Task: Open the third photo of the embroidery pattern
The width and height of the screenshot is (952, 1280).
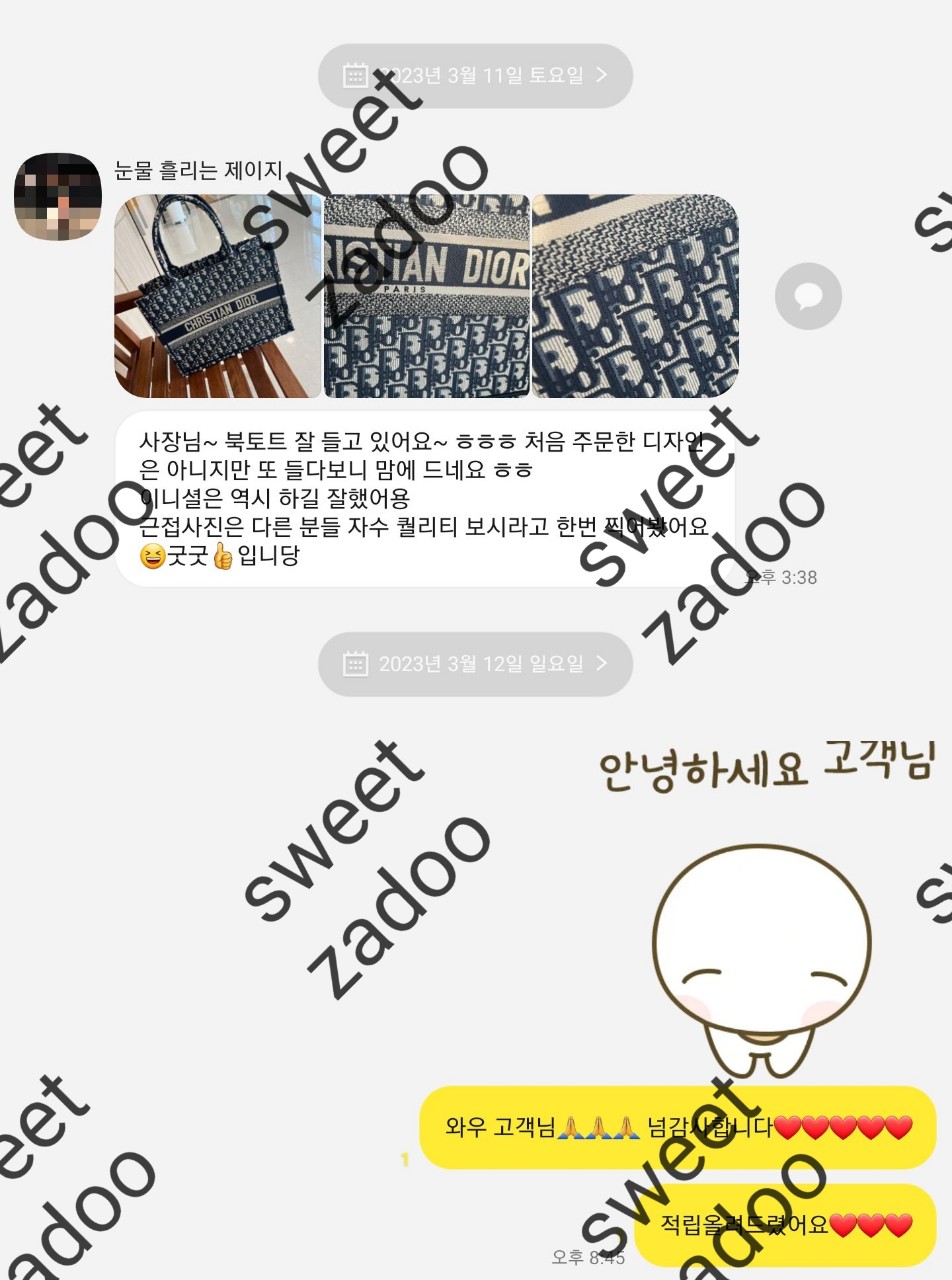Action: 636,296
